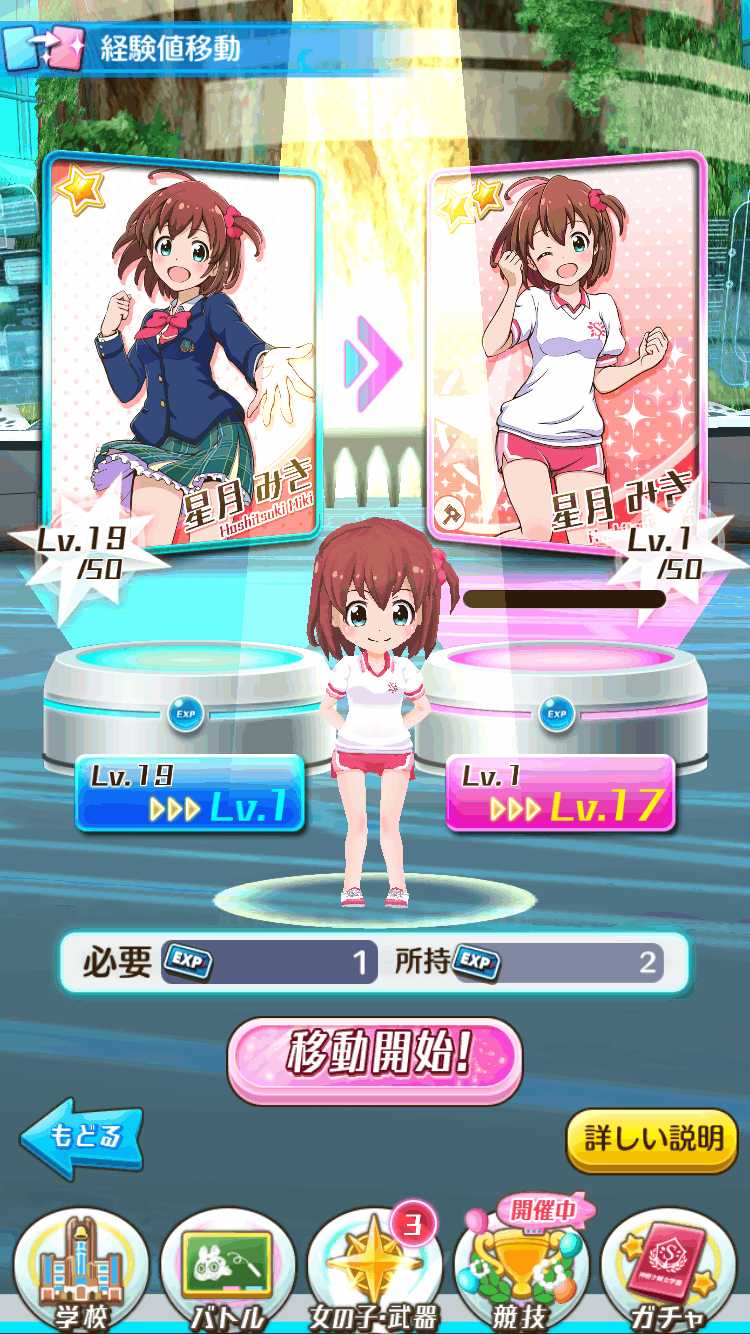Start the experience transfer with 移動開始!

(375, 1060)
